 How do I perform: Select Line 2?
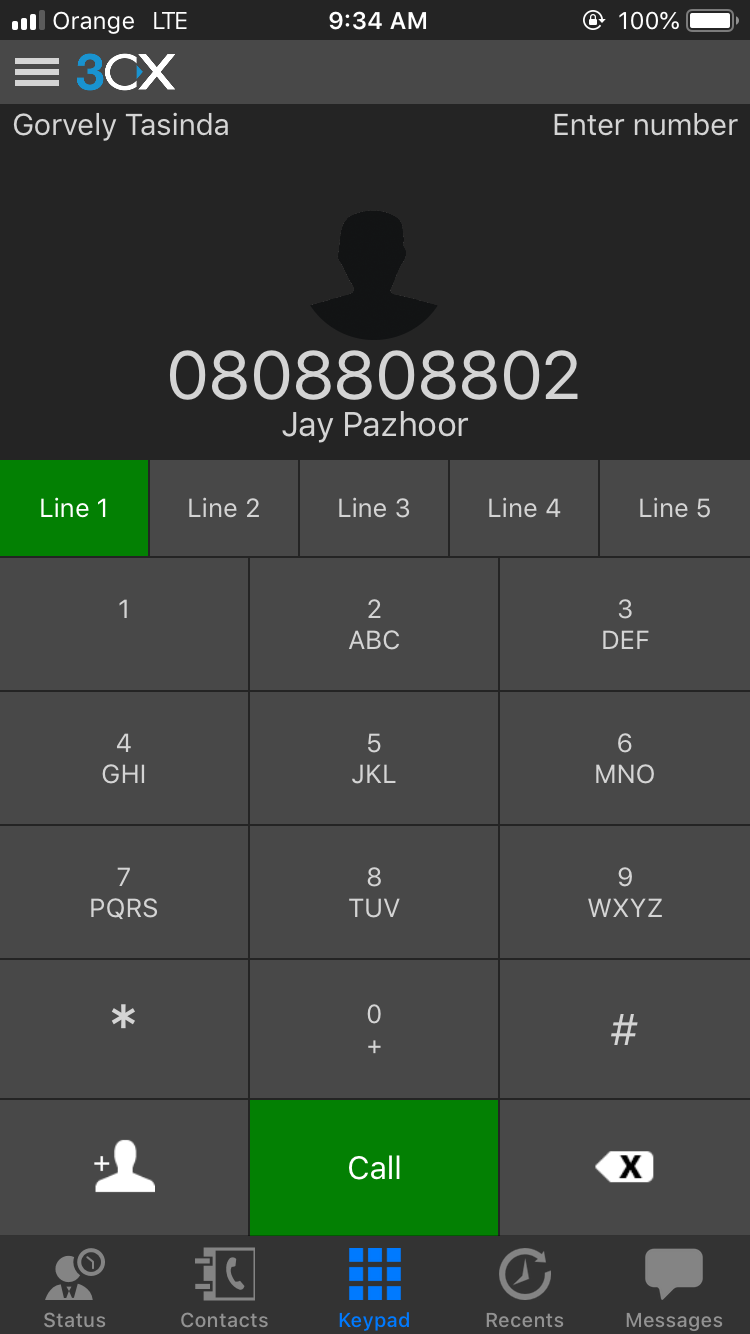(x=224, y=508)
